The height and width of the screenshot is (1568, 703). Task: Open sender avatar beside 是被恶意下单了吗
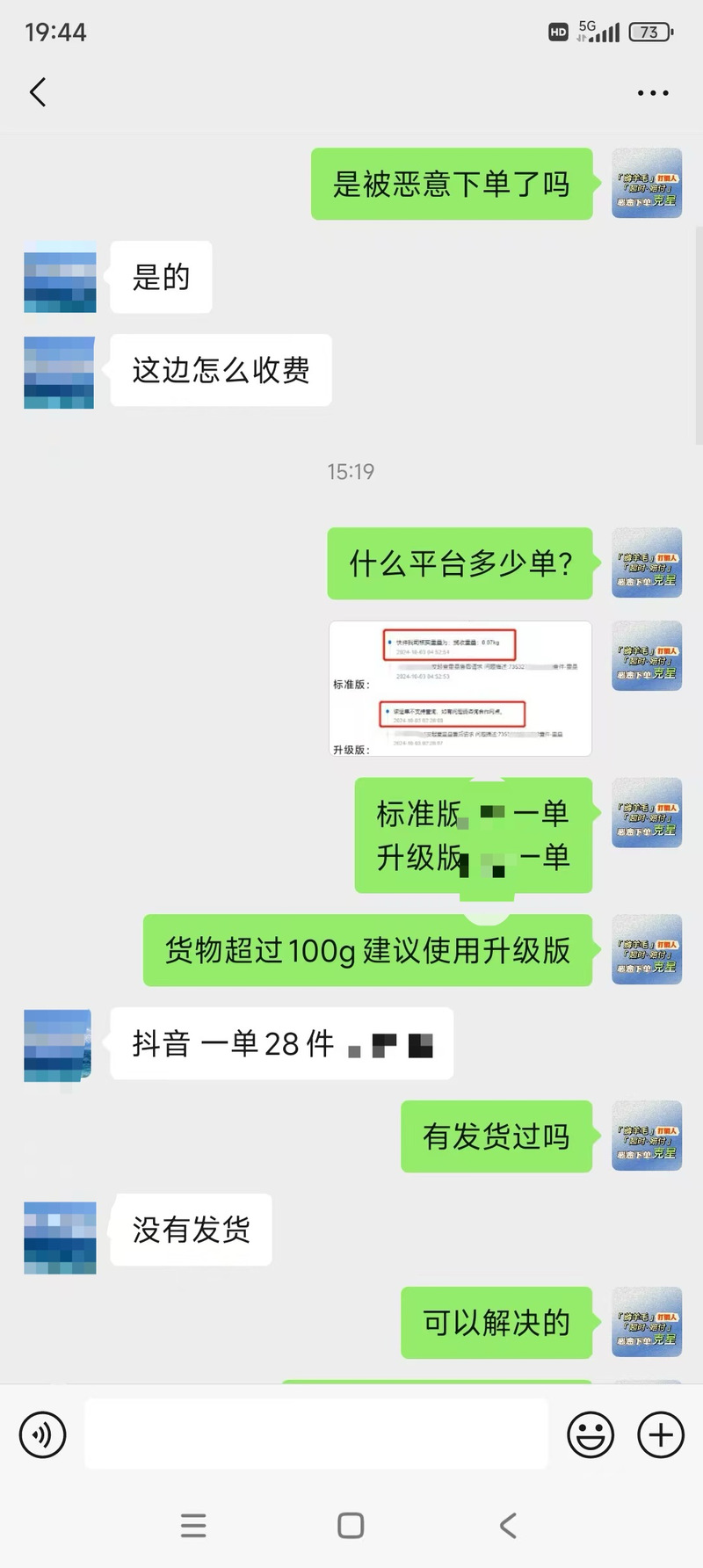tap(647, 184)
